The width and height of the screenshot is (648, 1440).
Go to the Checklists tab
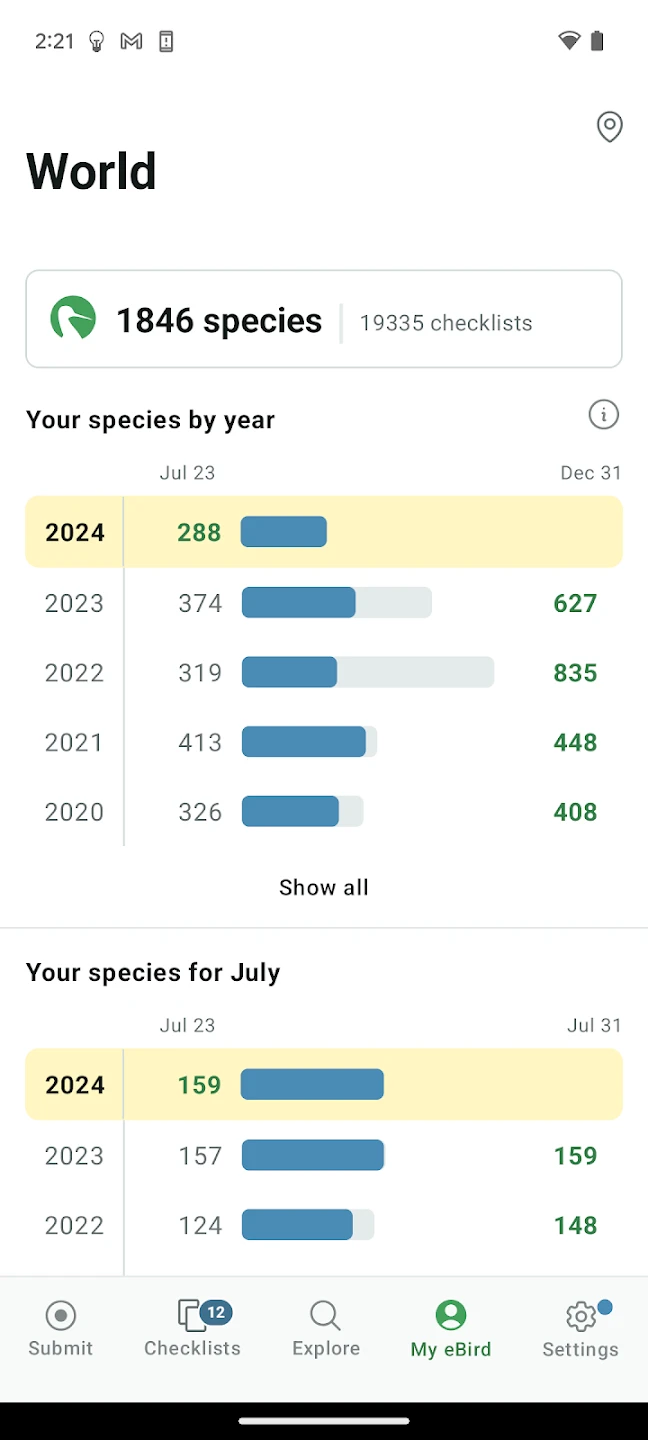coord(193,1329)
